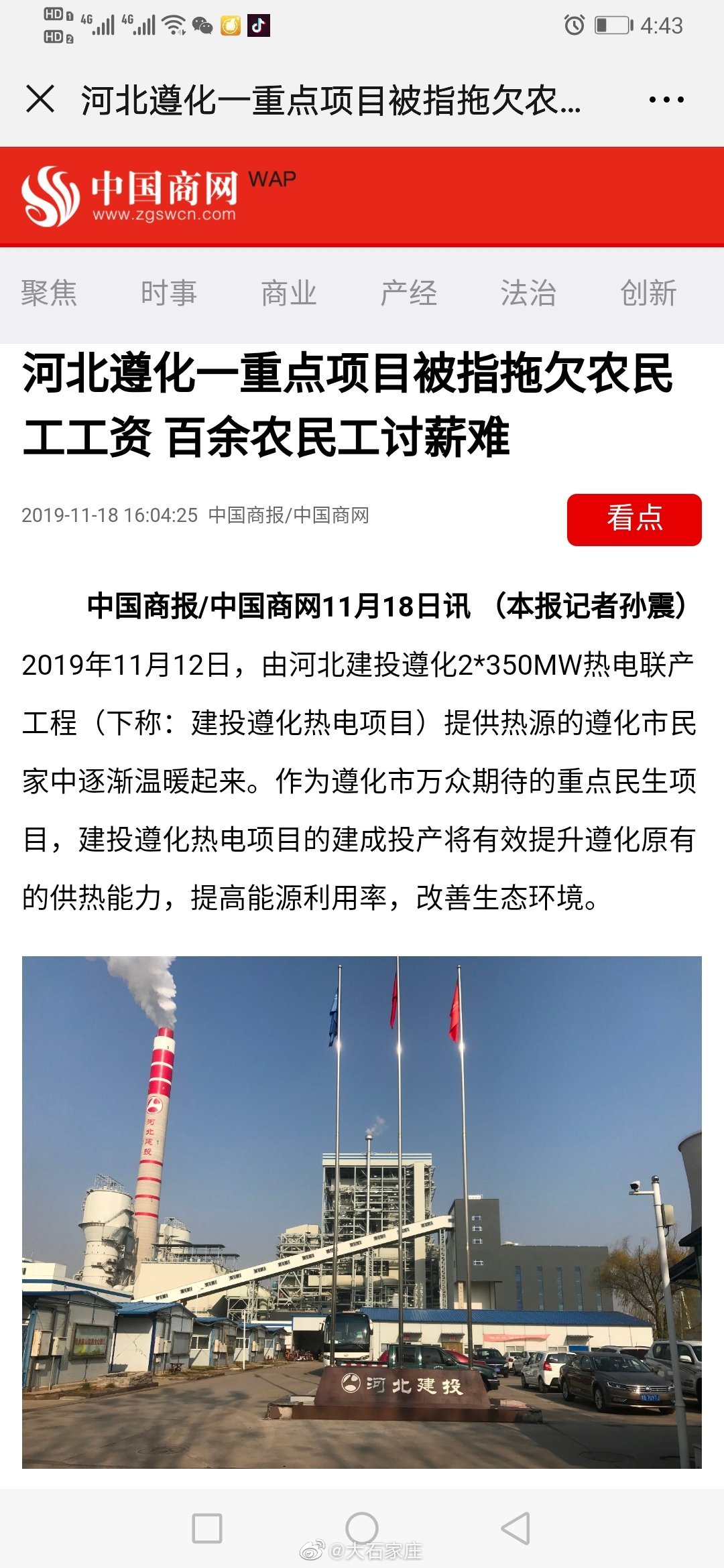The image size is (724, 1568).
Task: Open recent apps from navigation bar
Action: pos(207,1528)
